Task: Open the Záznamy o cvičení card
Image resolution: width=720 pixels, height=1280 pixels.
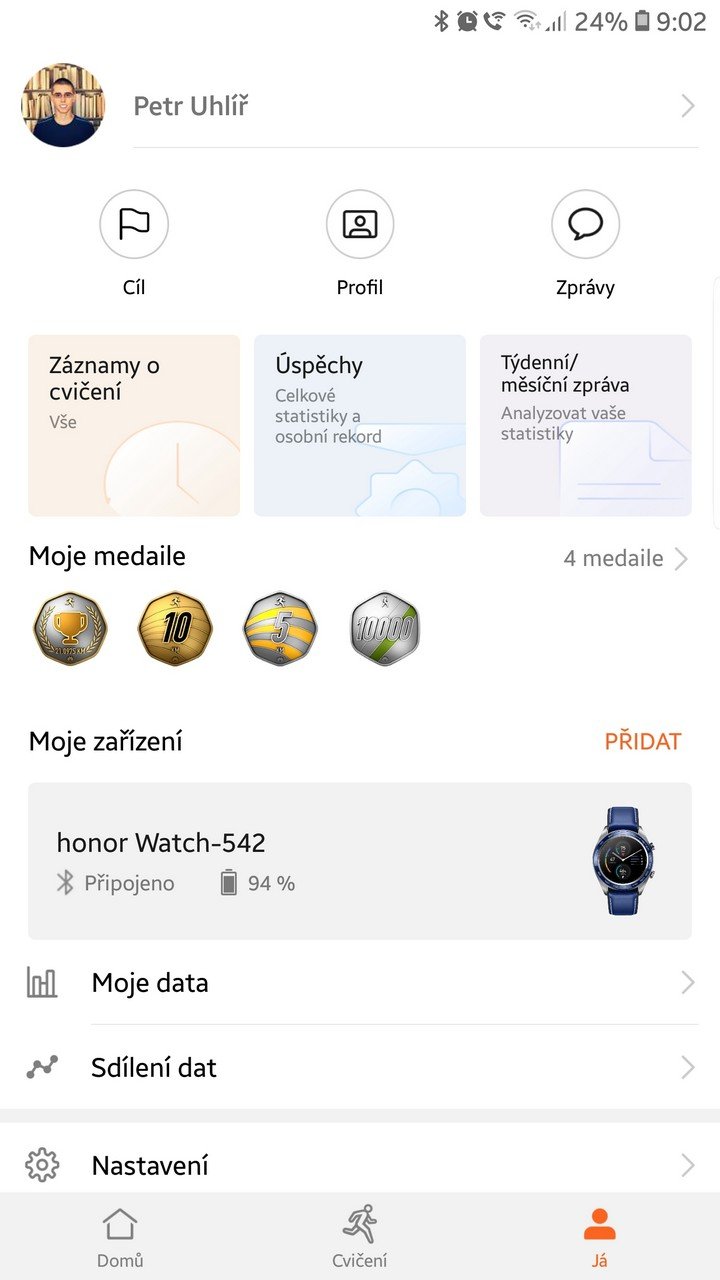Action: [x=134, y=425]
